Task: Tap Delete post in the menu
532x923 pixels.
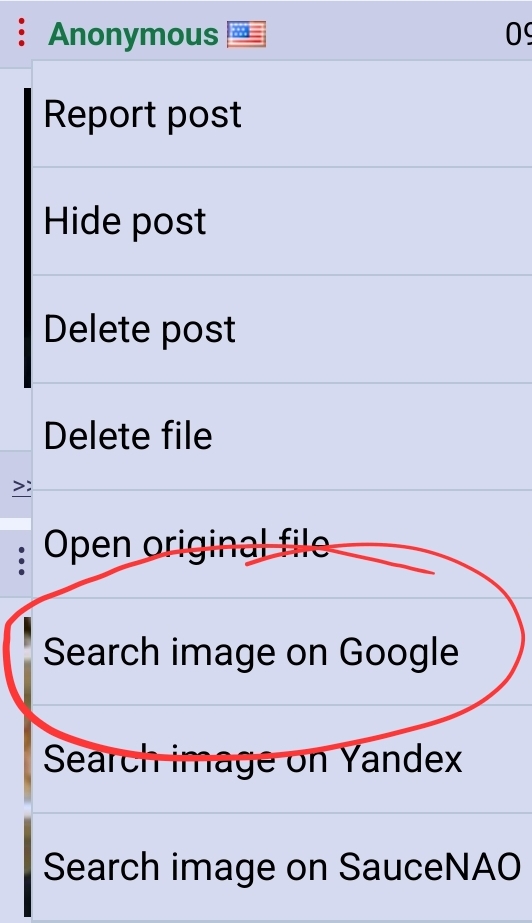Action: (282, 328)
